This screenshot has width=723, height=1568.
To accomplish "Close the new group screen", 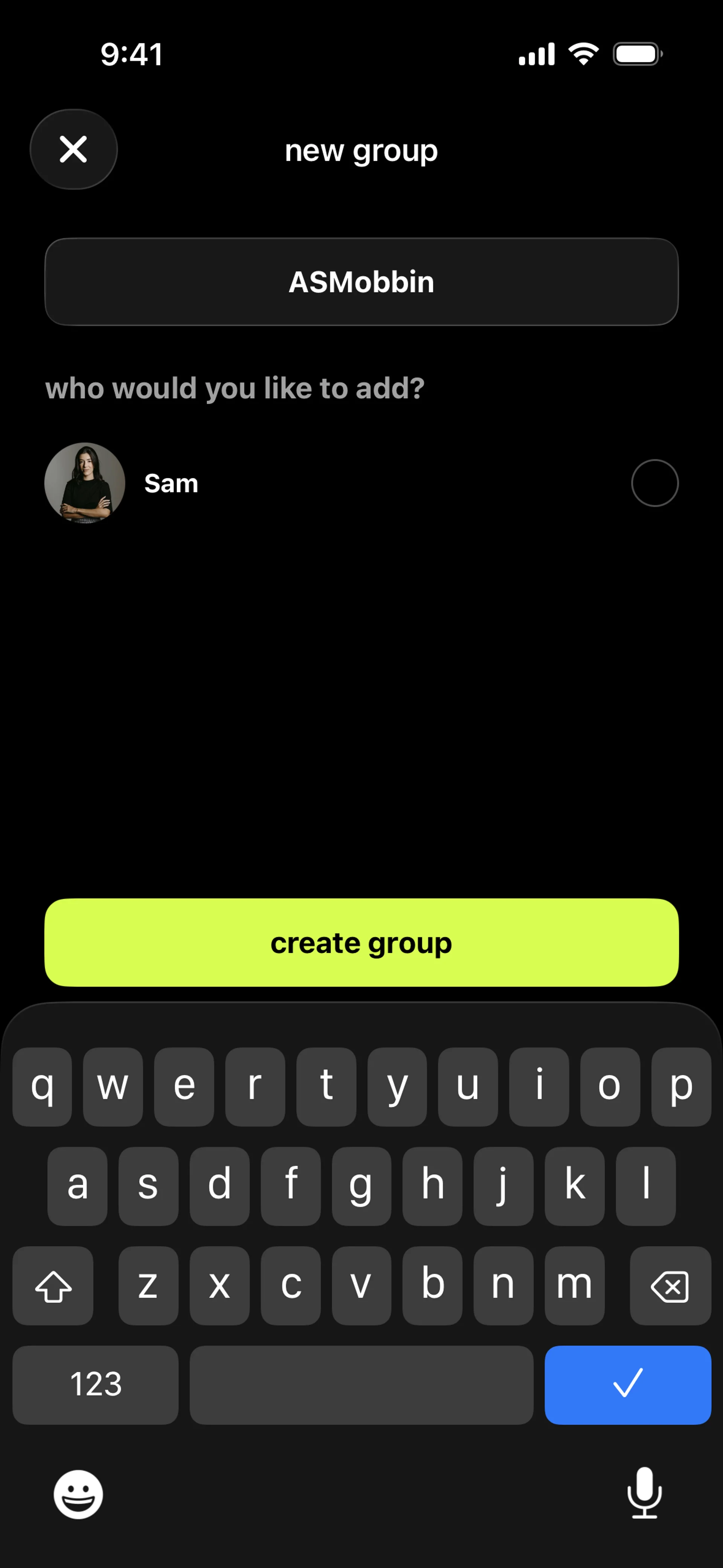I will tap(73, 149).
